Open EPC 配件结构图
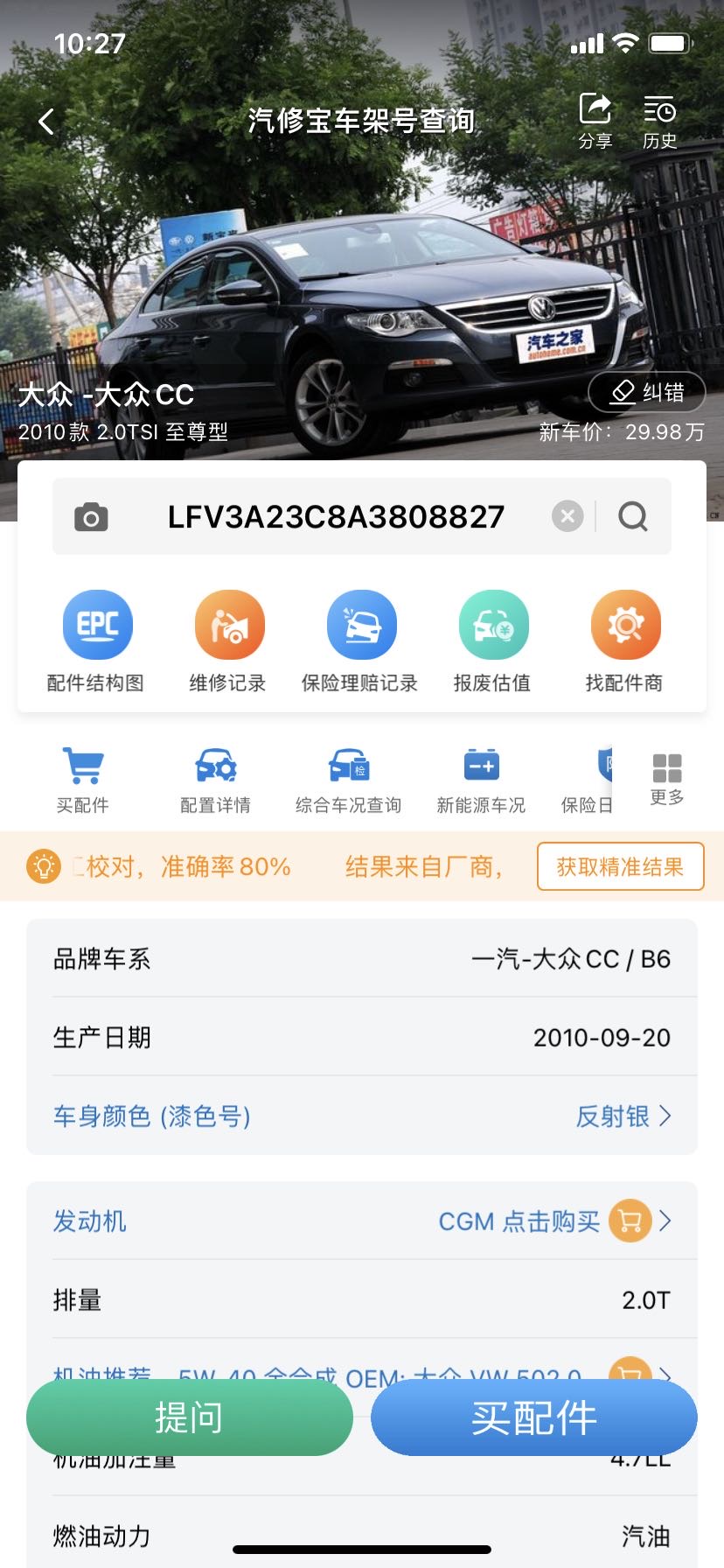Viewport: 724px width, 1568px height. pyautogui.click(x=97, y=640)
